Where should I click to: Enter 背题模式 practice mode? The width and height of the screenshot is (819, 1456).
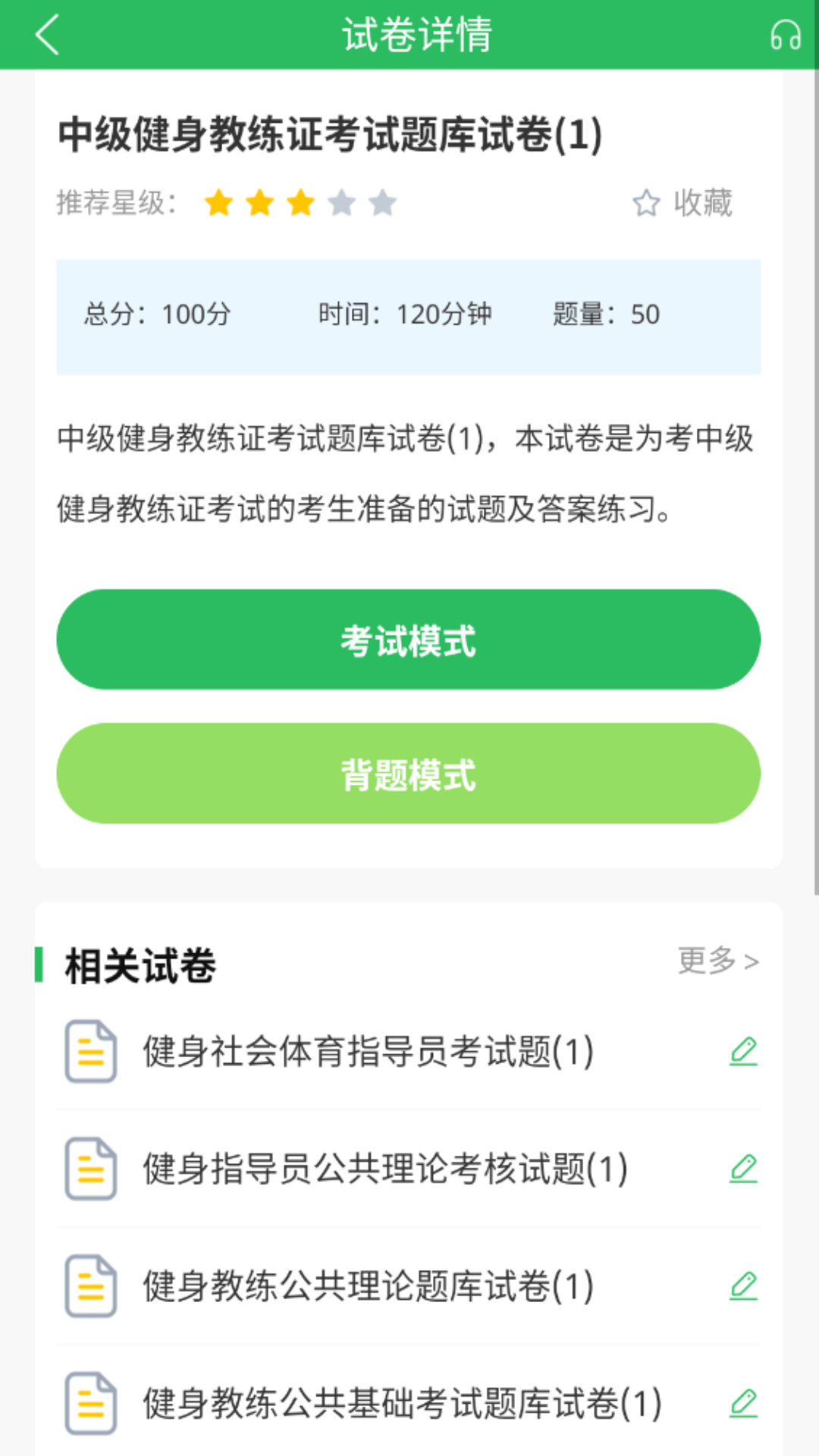409,773
